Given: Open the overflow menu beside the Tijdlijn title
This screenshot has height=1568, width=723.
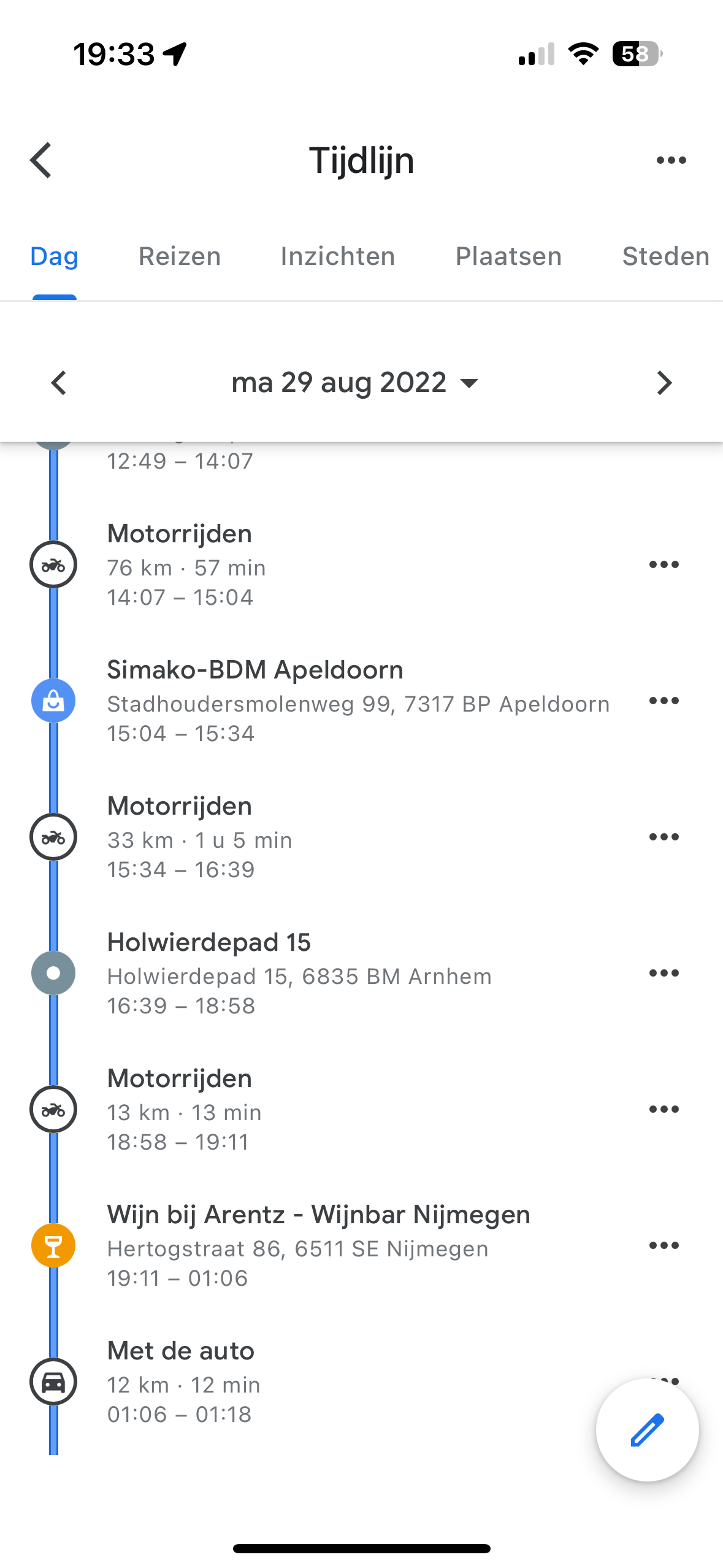Looking at the screenshot, I should click(x=671, y=161).
